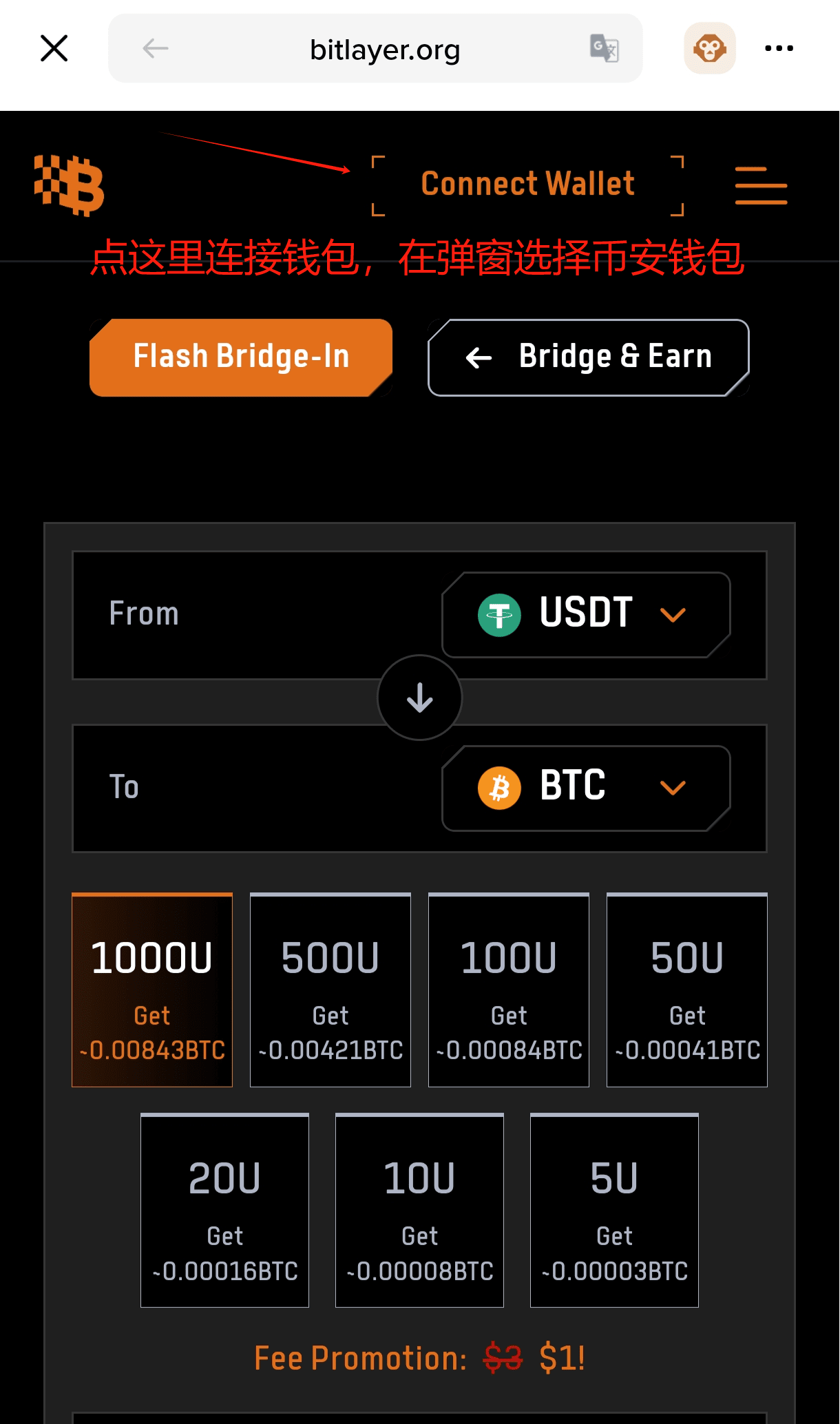Screen dimensions: 840x1424
Task: Select the Flash Bridge-In tab
Action: tap(241, 357)
